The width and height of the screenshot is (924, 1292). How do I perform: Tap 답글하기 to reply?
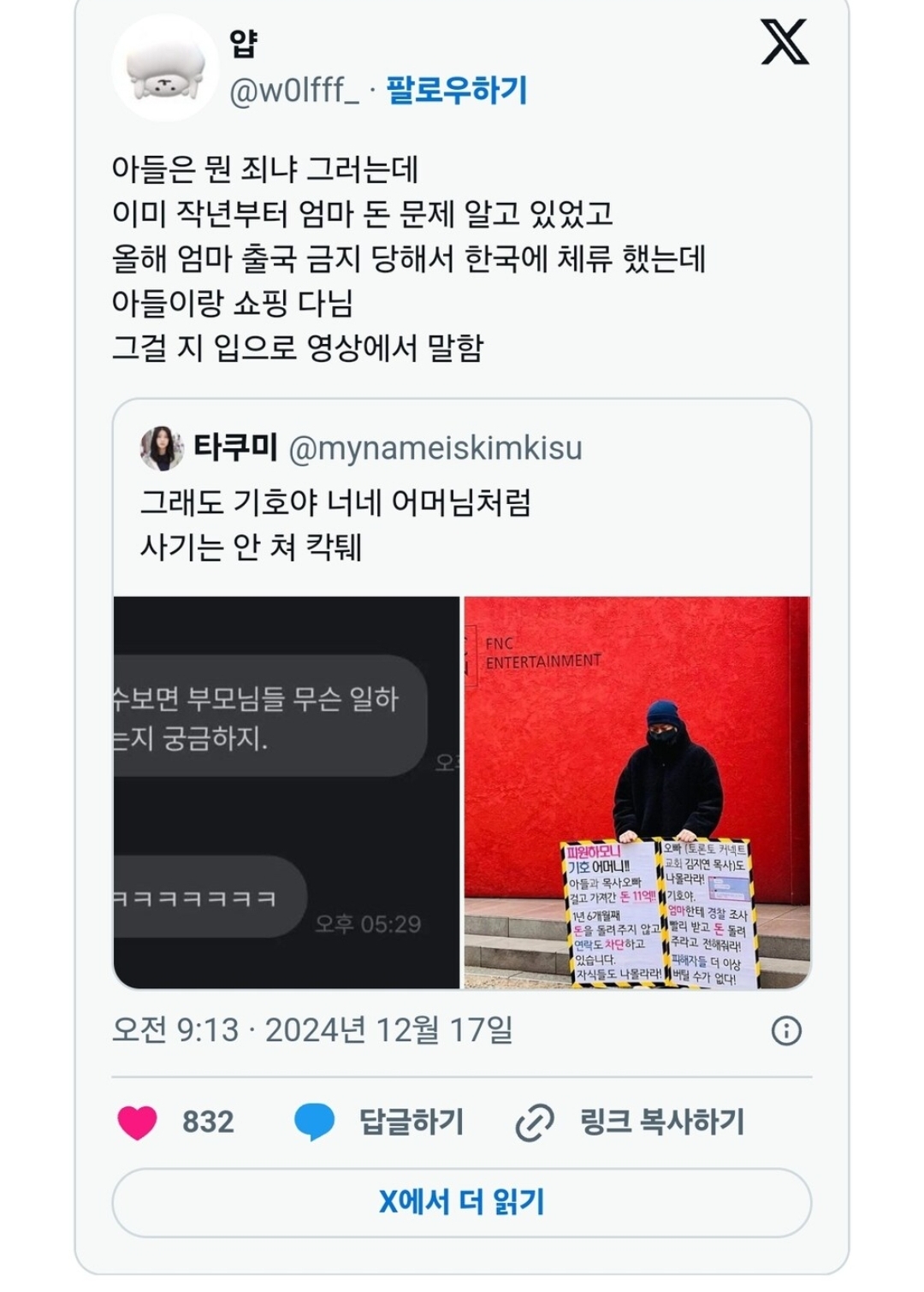tap(381, 1122)
